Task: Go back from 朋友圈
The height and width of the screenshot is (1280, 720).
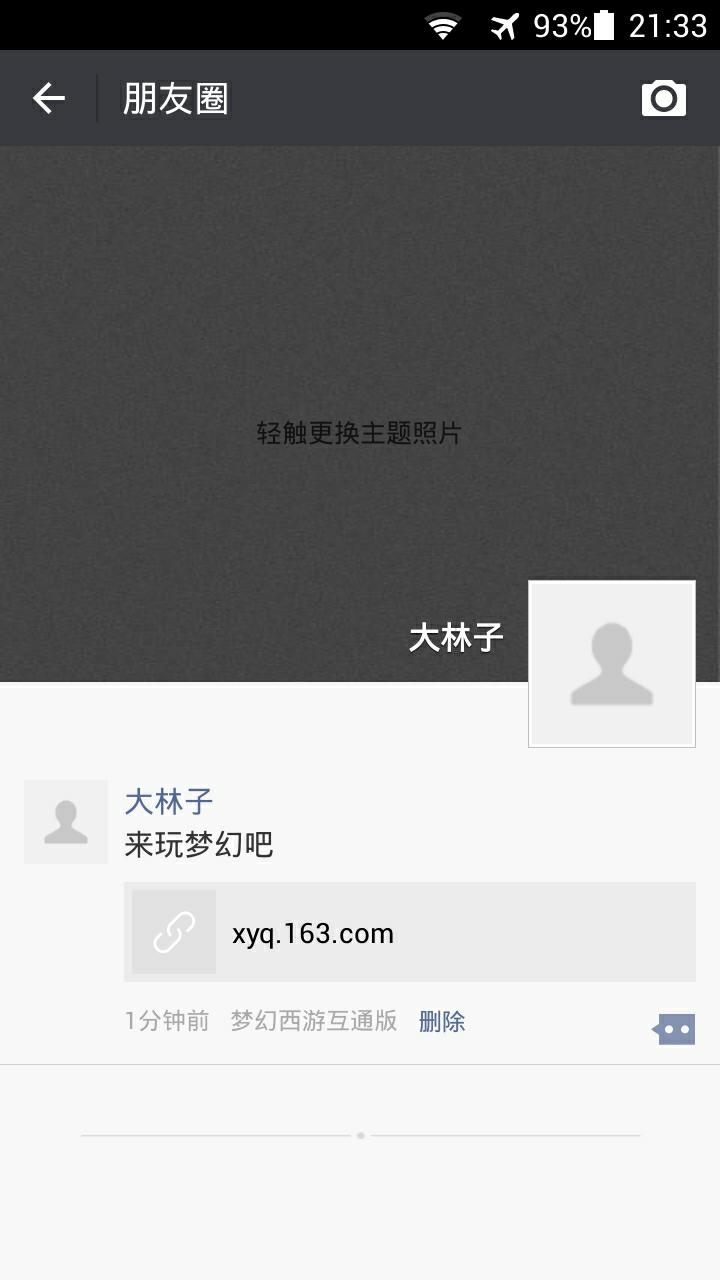Action: (48, 98)
